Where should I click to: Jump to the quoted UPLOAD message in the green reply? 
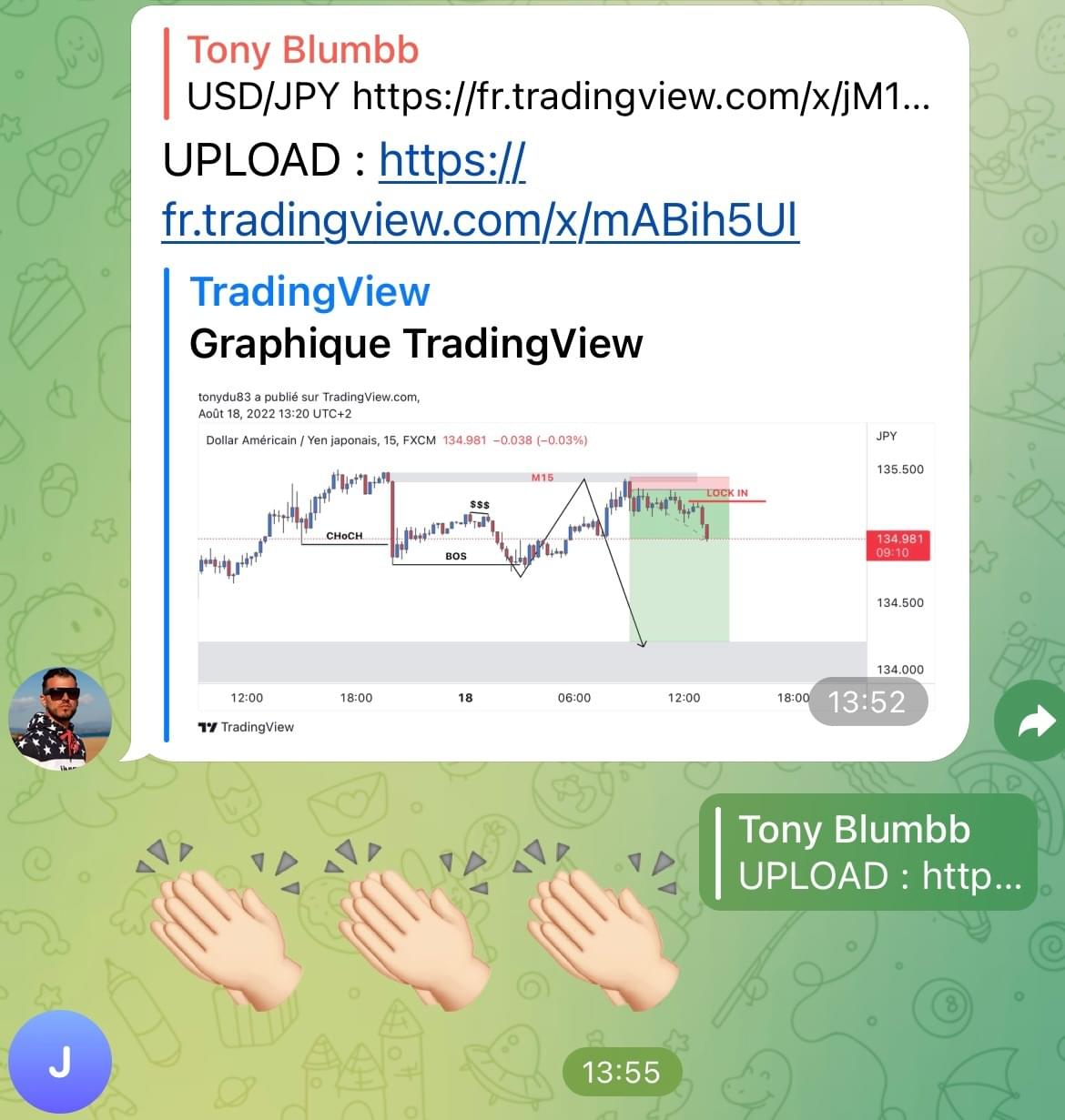tap(869, 853)
